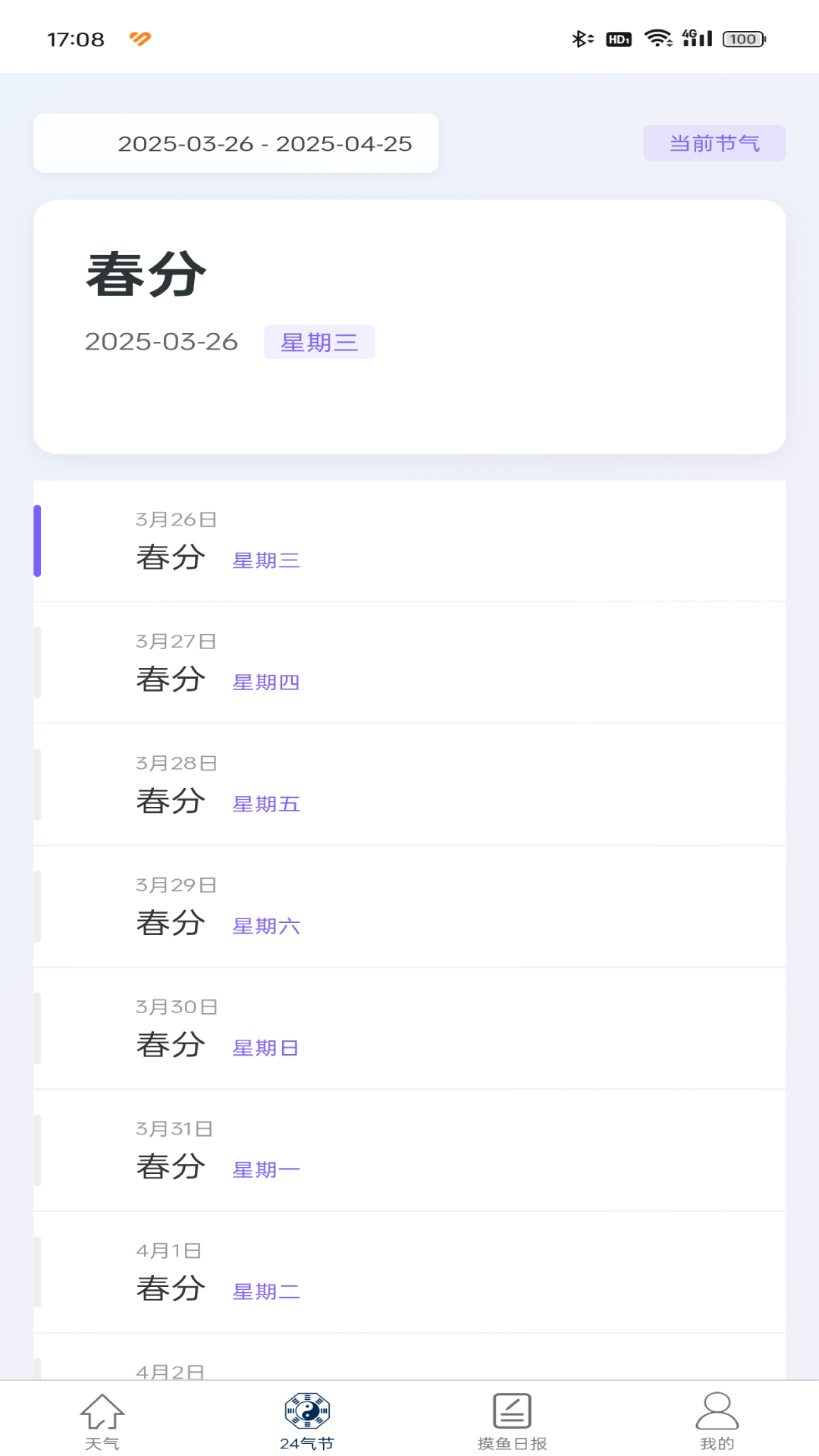Tap the 春分 title card showing 2025-03-26
Image resolution: width=819 pixels, height=1456 pixels.
click(409, 325)
